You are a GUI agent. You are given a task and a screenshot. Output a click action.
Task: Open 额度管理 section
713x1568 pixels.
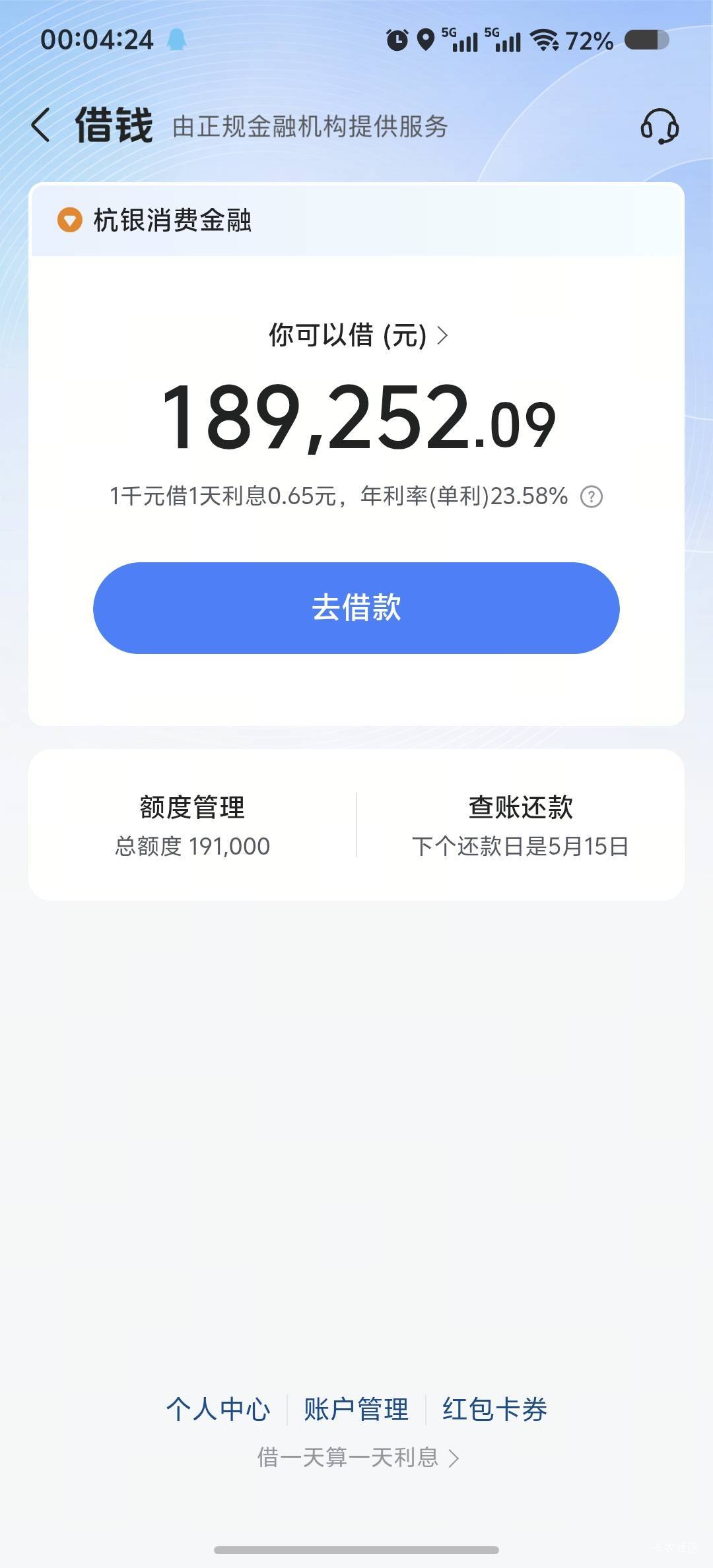point(192,825)
